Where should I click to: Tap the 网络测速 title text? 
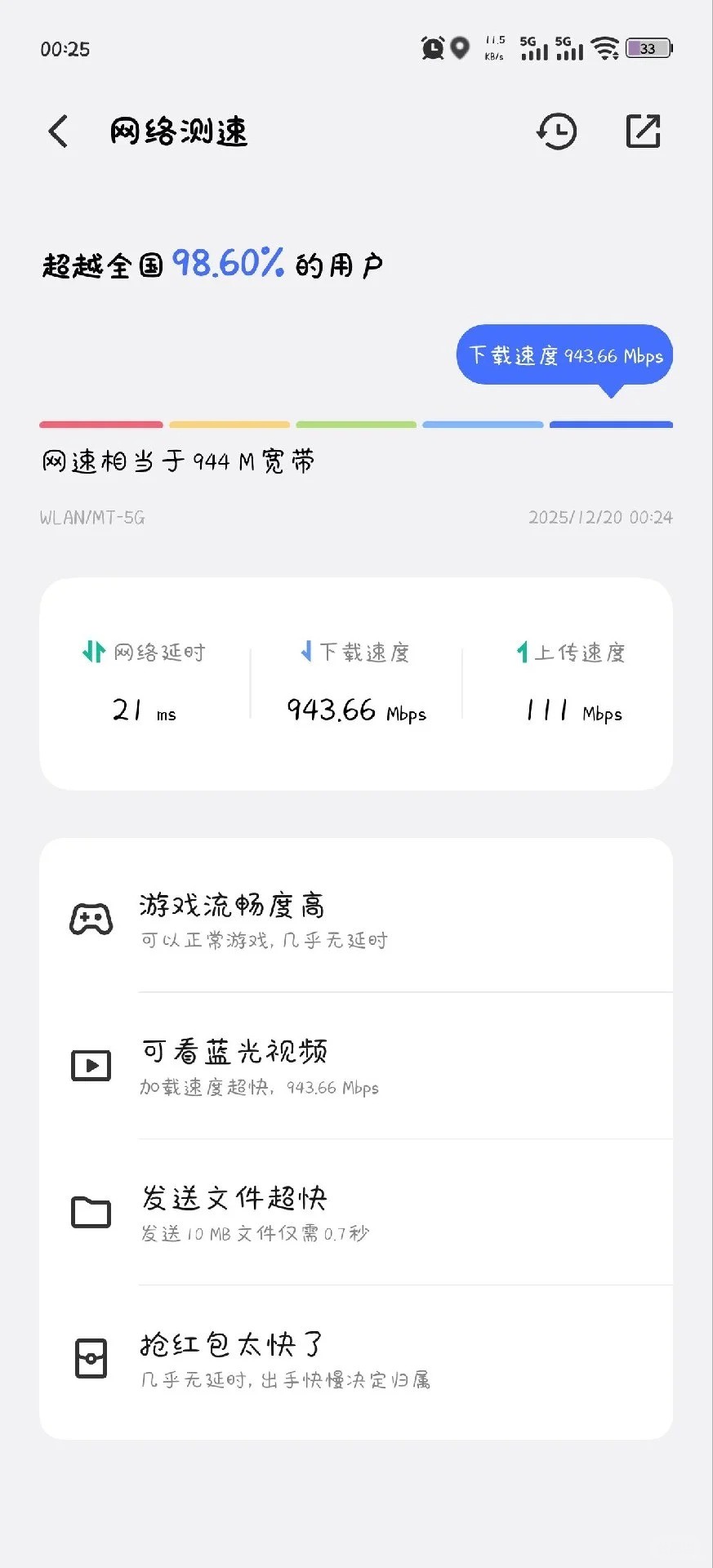(179, 131)
